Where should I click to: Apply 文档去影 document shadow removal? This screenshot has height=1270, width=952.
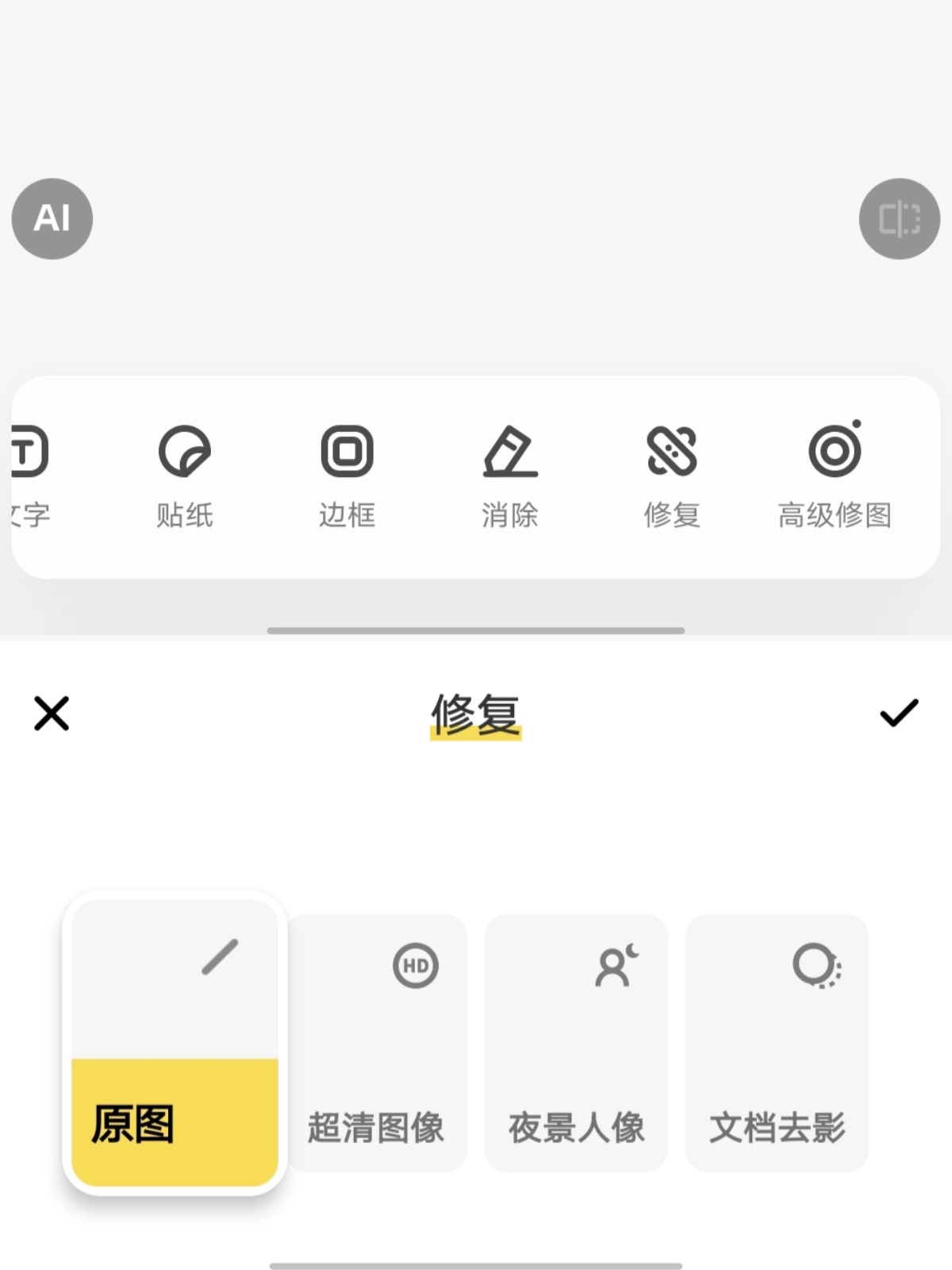click(x=777, y=1043)
